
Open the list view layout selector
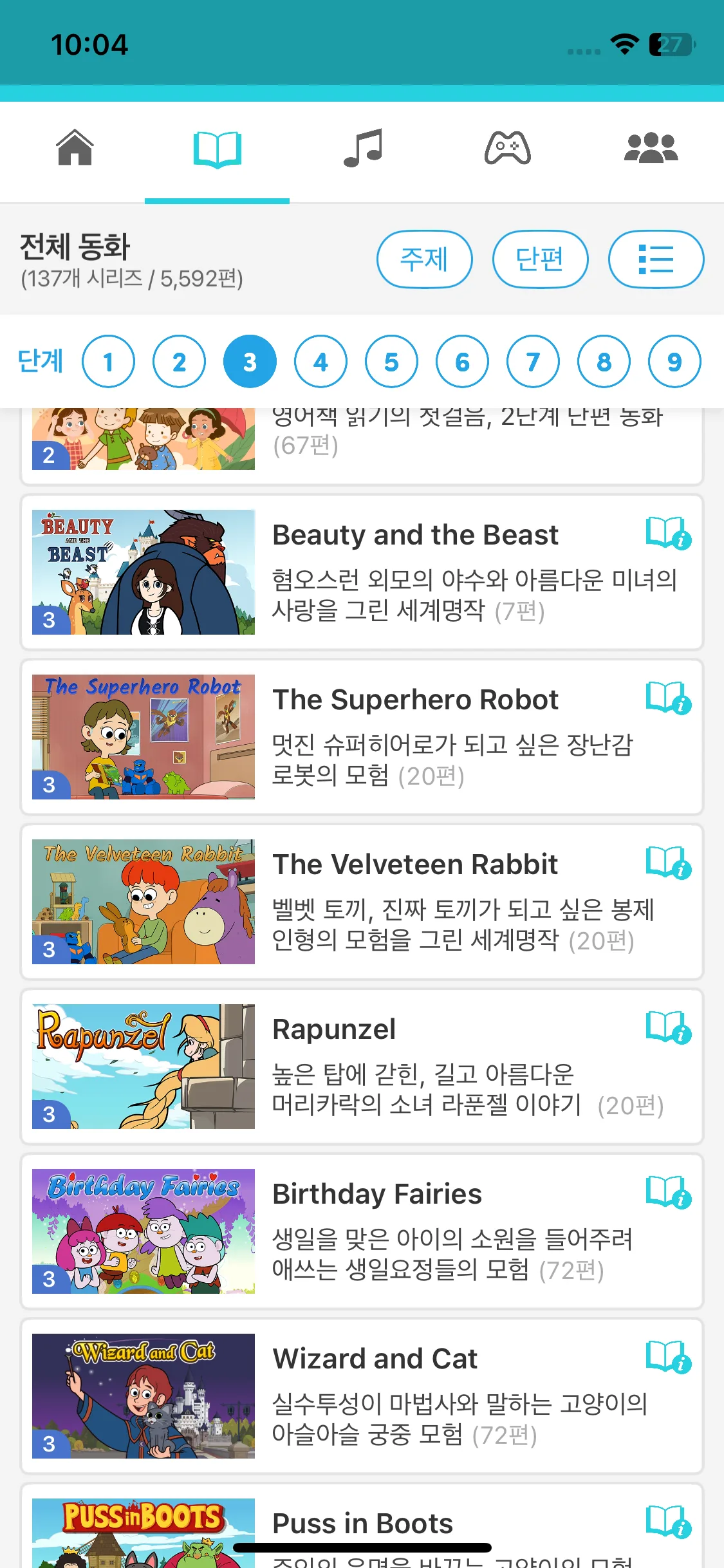pos(655,259)
